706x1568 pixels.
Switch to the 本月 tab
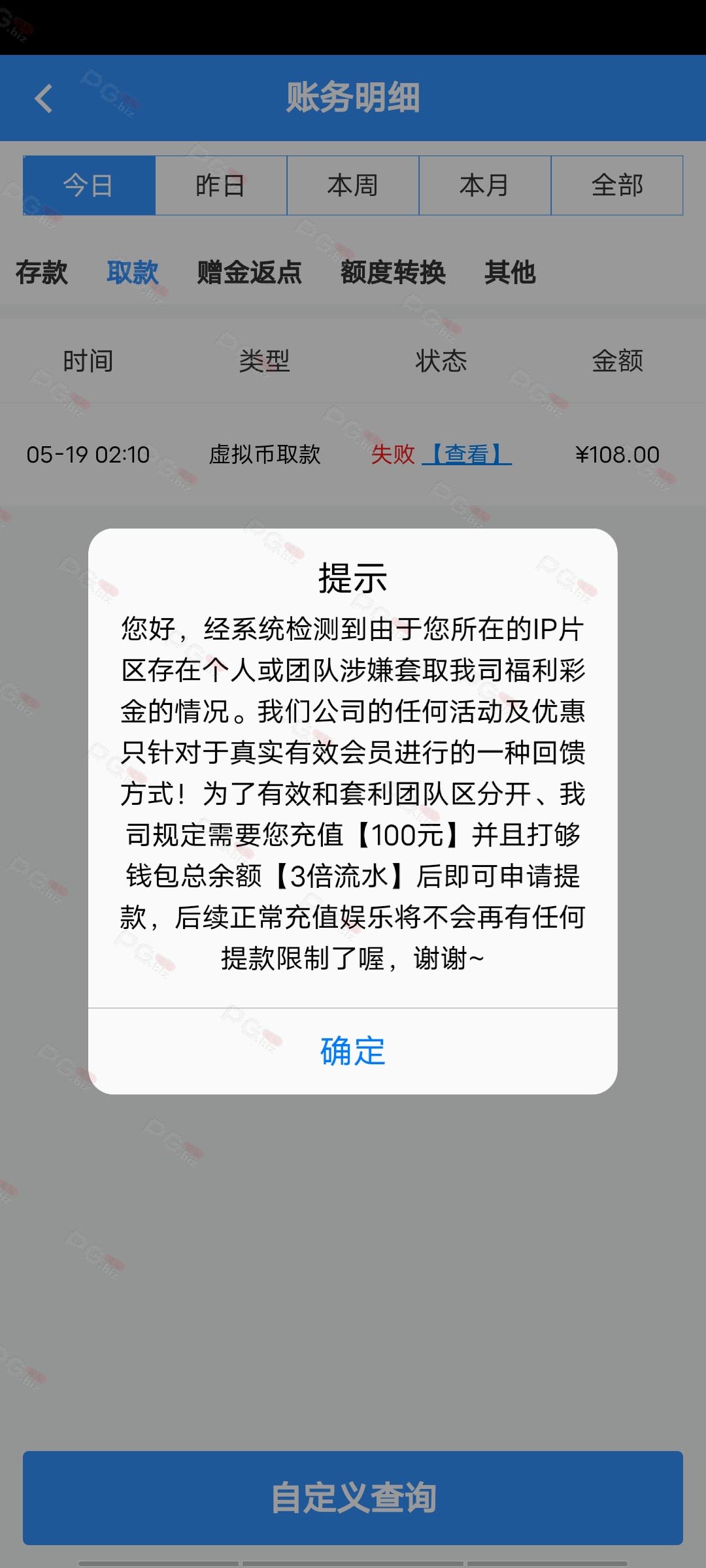[x=485, y=186]
